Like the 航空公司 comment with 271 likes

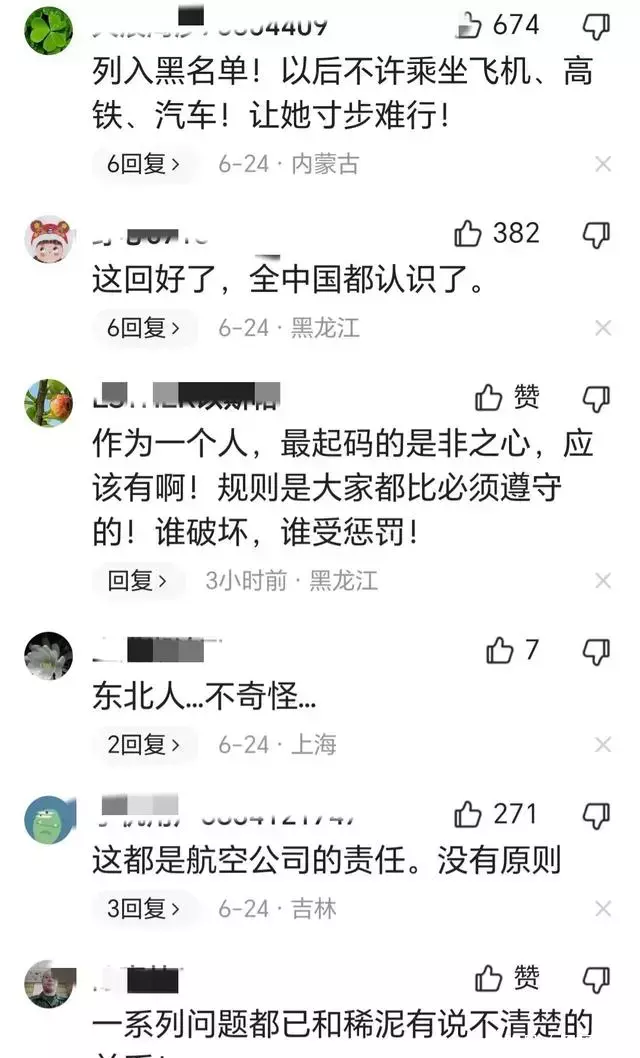(x=468, y=815)
